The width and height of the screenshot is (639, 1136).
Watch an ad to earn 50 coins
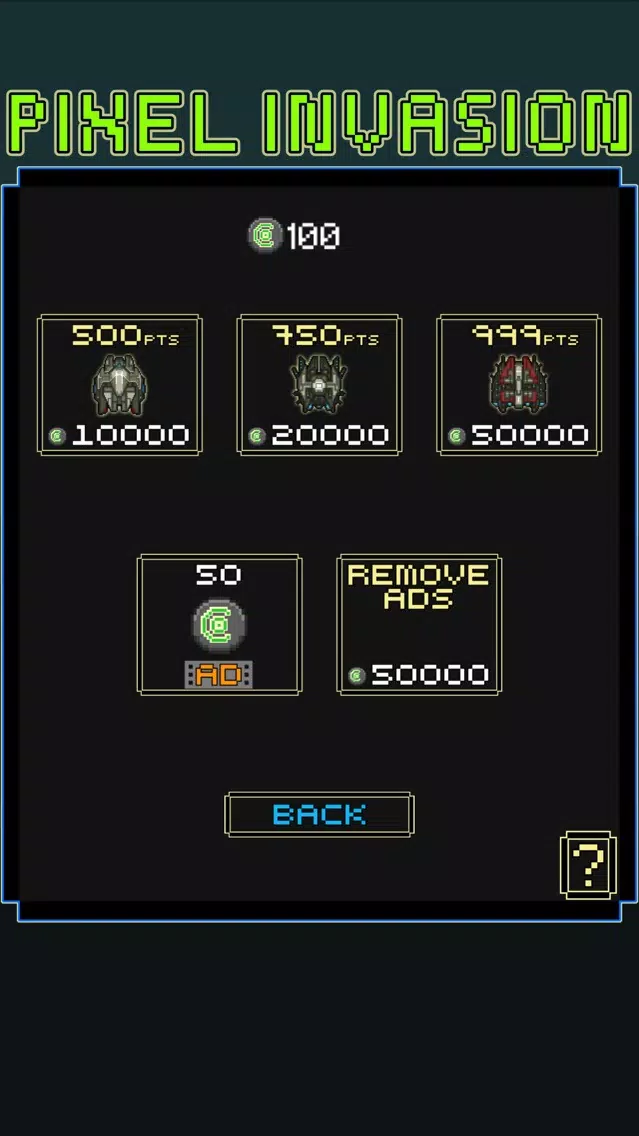(x=219, y=625)
